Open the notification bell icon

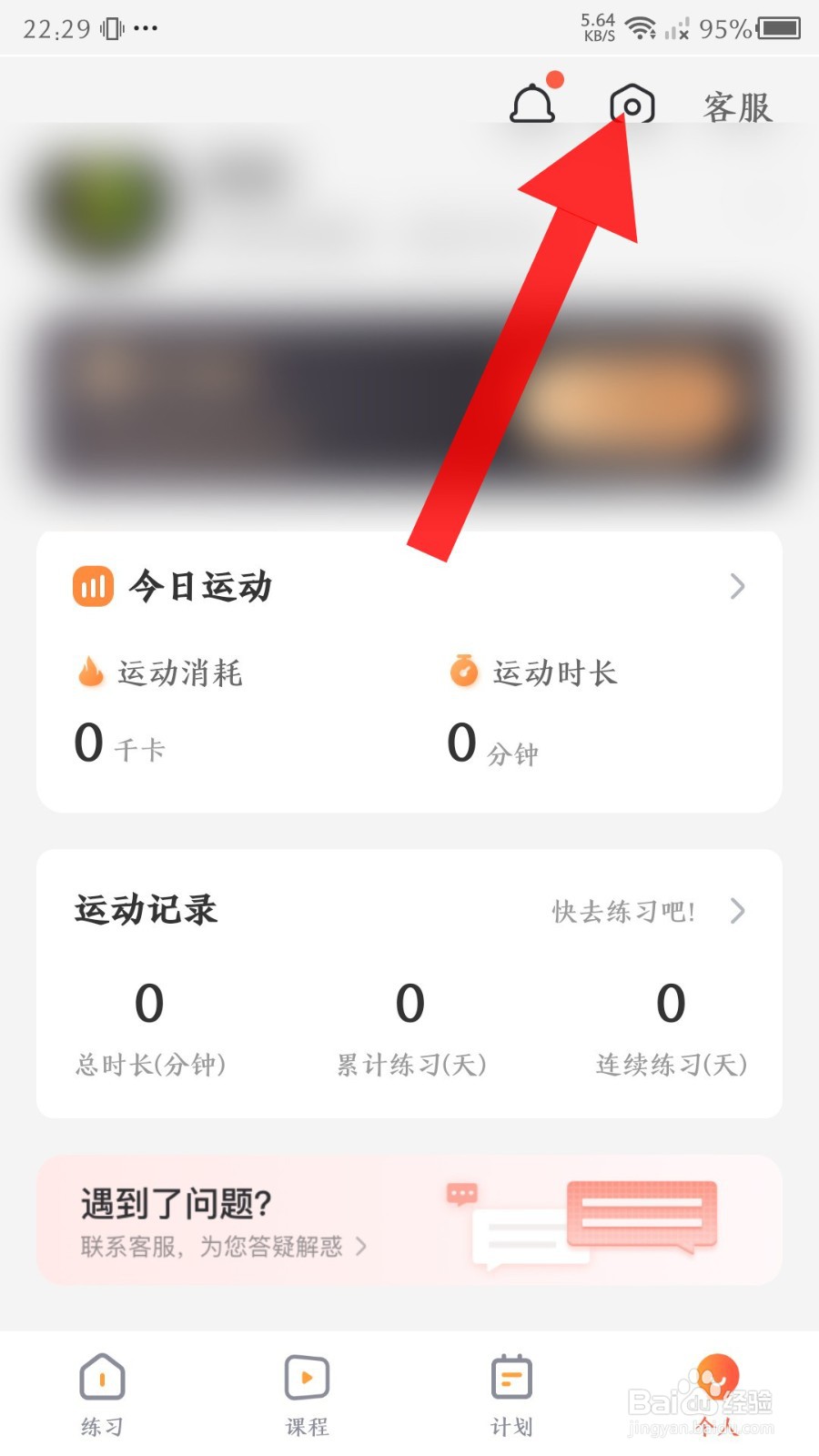[531, 103]
